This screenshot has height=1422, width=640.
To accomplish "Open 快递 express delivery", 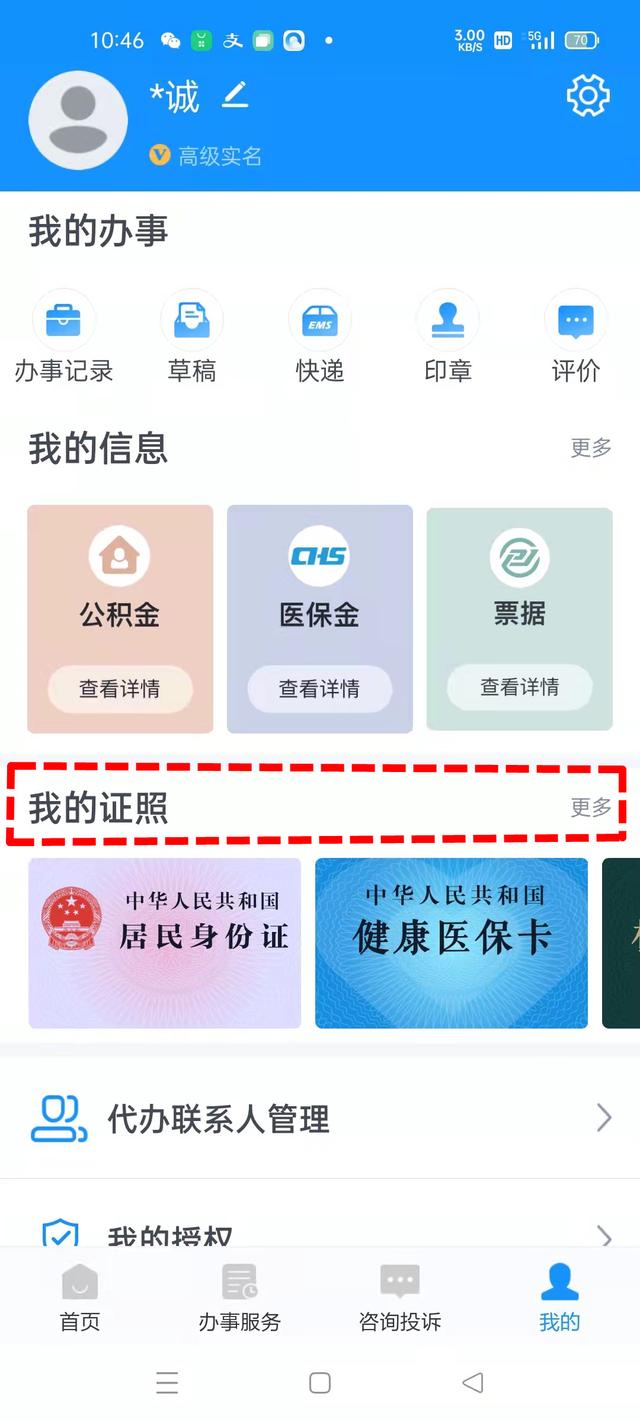I will point(320,337).
